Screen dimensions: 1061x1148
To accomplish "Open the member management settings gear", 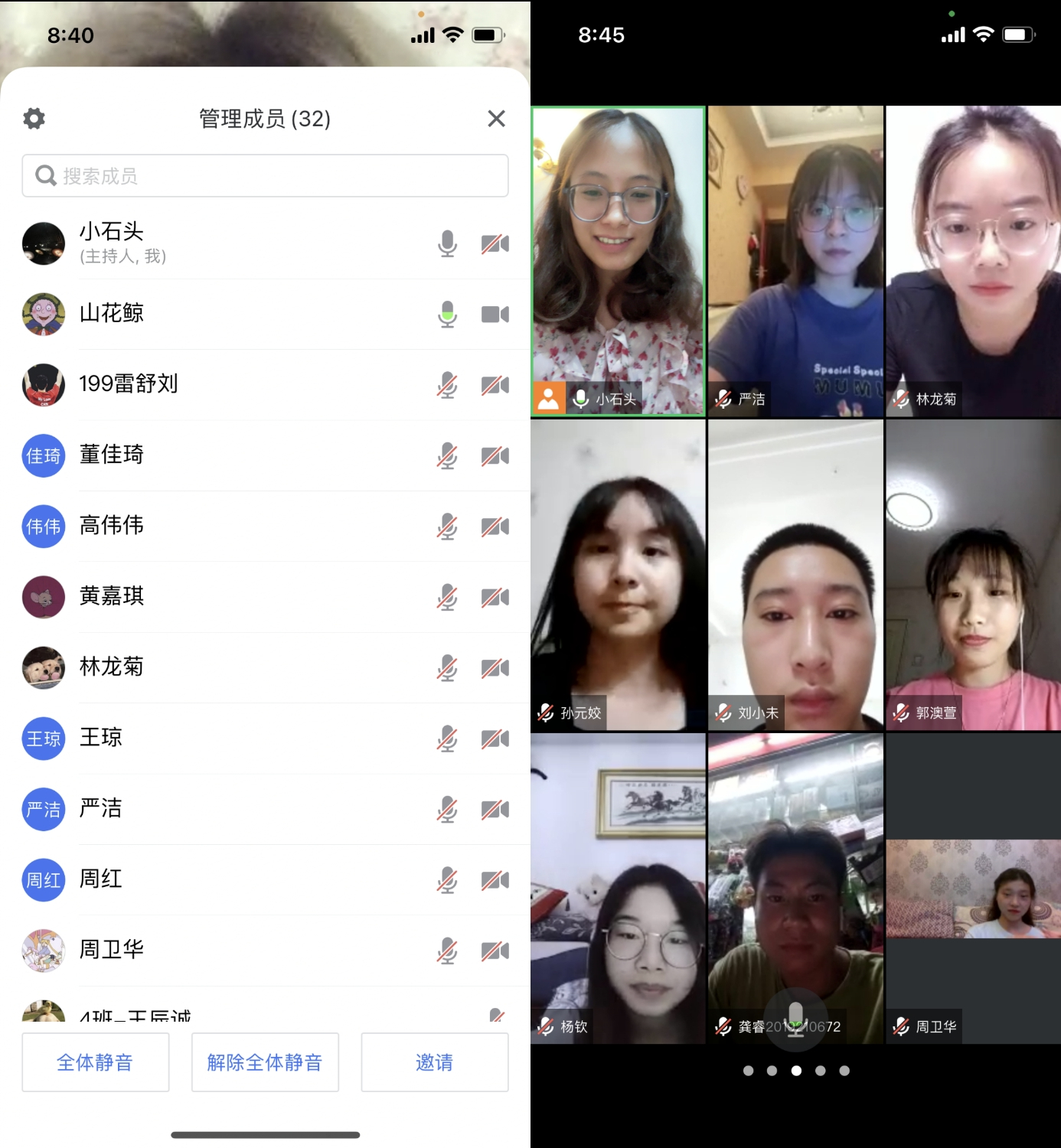I will tap(34, 119).
